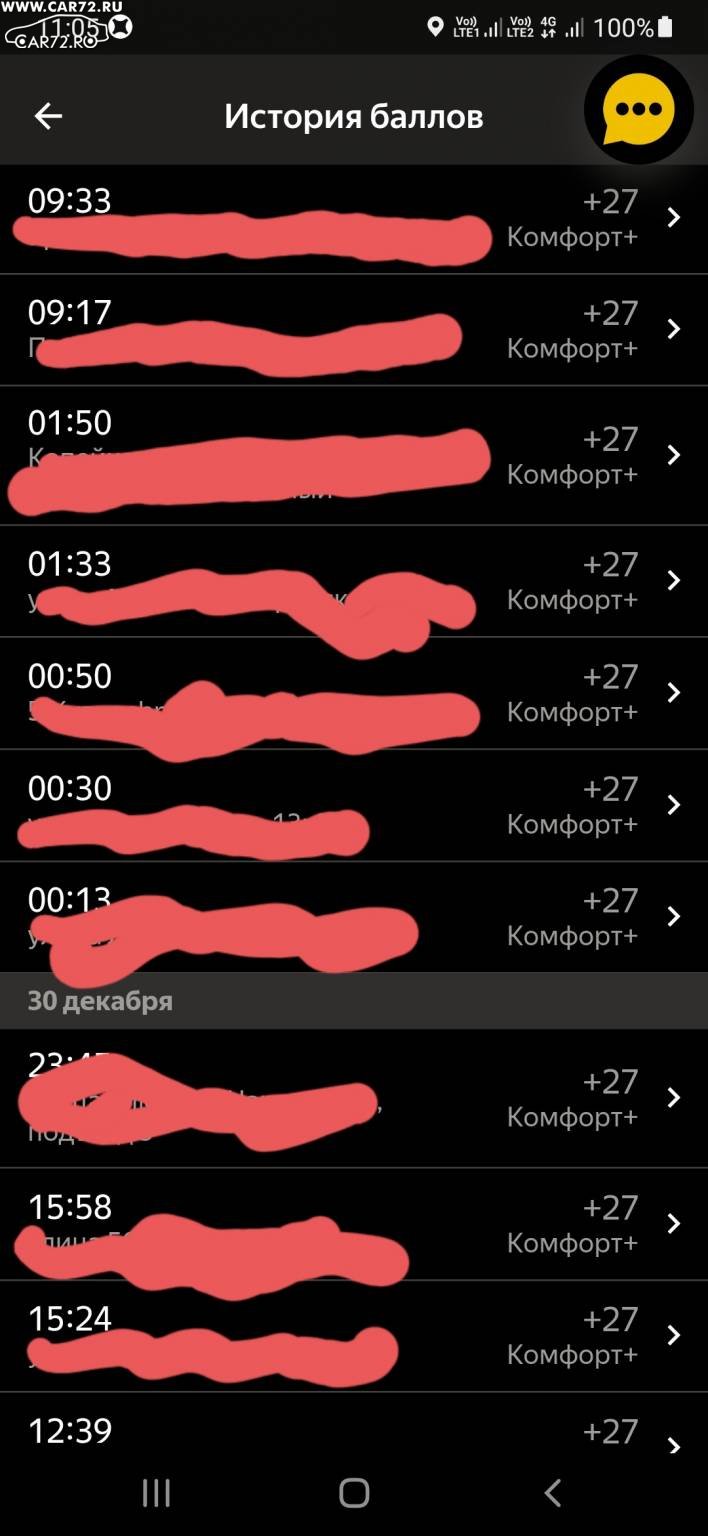
Task: Go back using the top-left arrow
Action: (48, 116)
